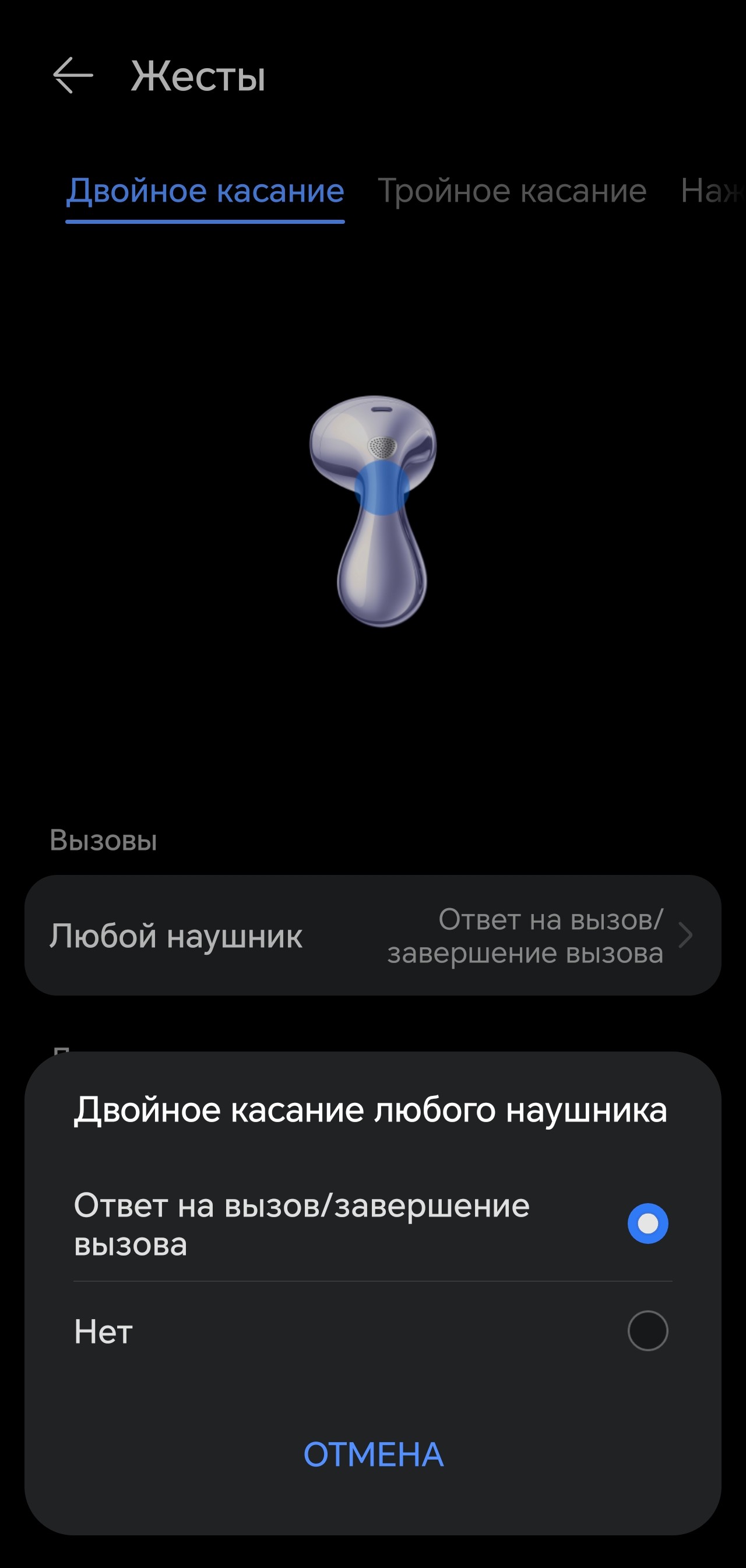Switch to the Тройное касание tab
746x1568 pixels.
(512, 191)
